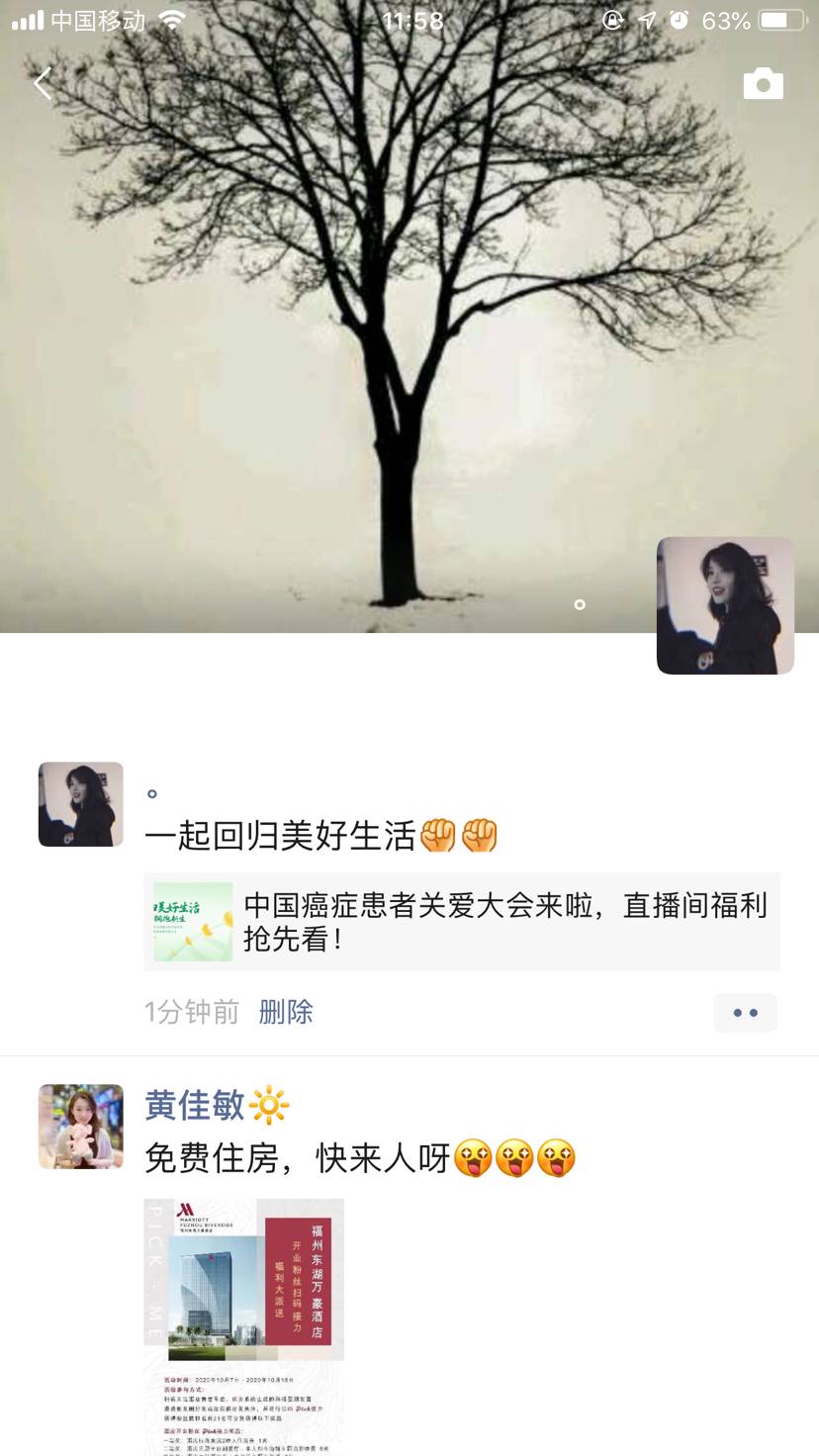Open the shared article about 中国癌症患者关爱大会
This screenshot has height=1456, width=819.
click(462, 922)
